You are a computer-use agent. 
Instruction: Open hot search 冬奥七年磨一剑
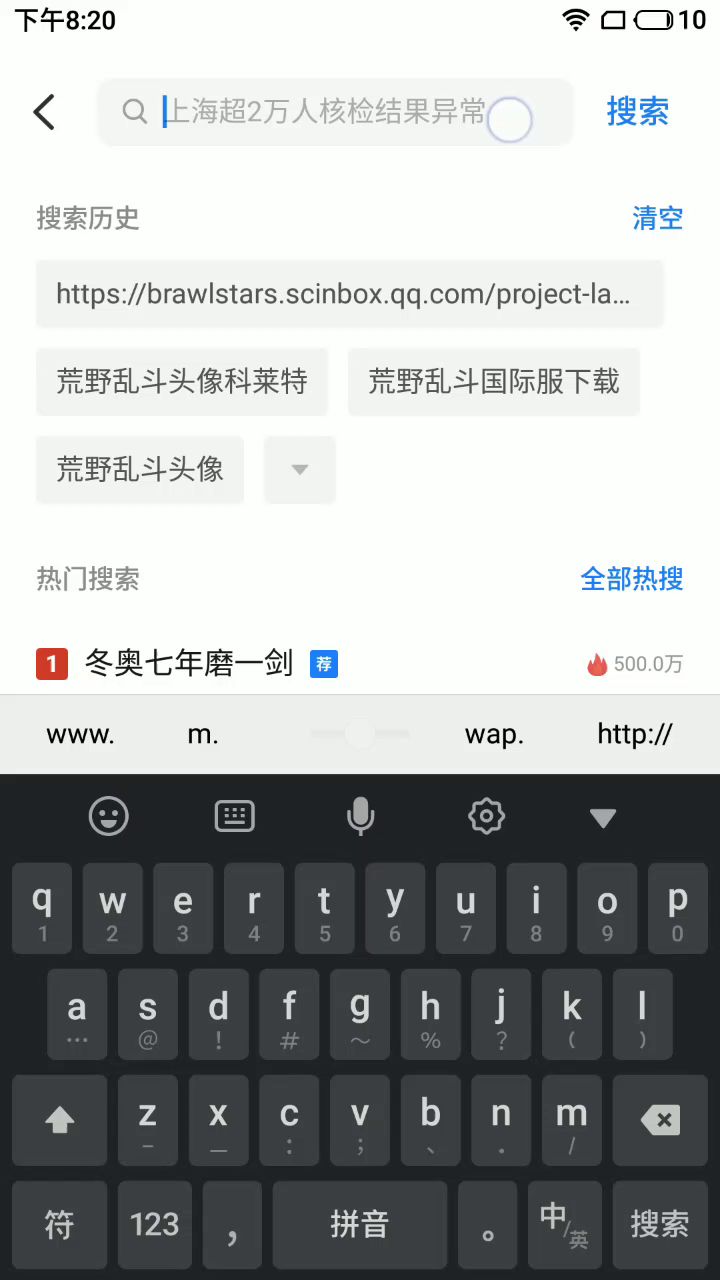(190, 663)
